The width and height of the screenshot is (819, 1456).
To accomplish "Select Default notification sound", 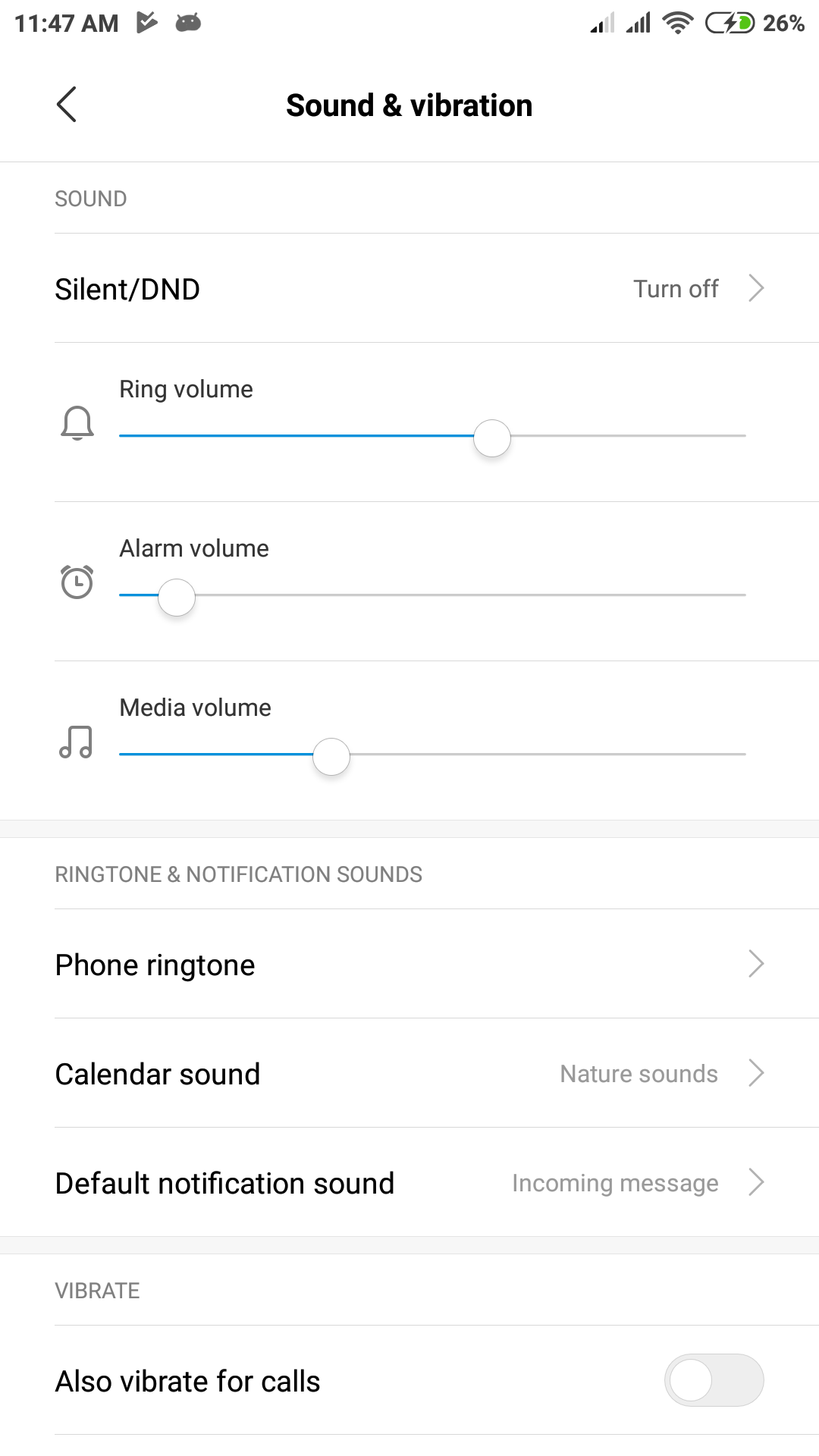I will 409,1183.
